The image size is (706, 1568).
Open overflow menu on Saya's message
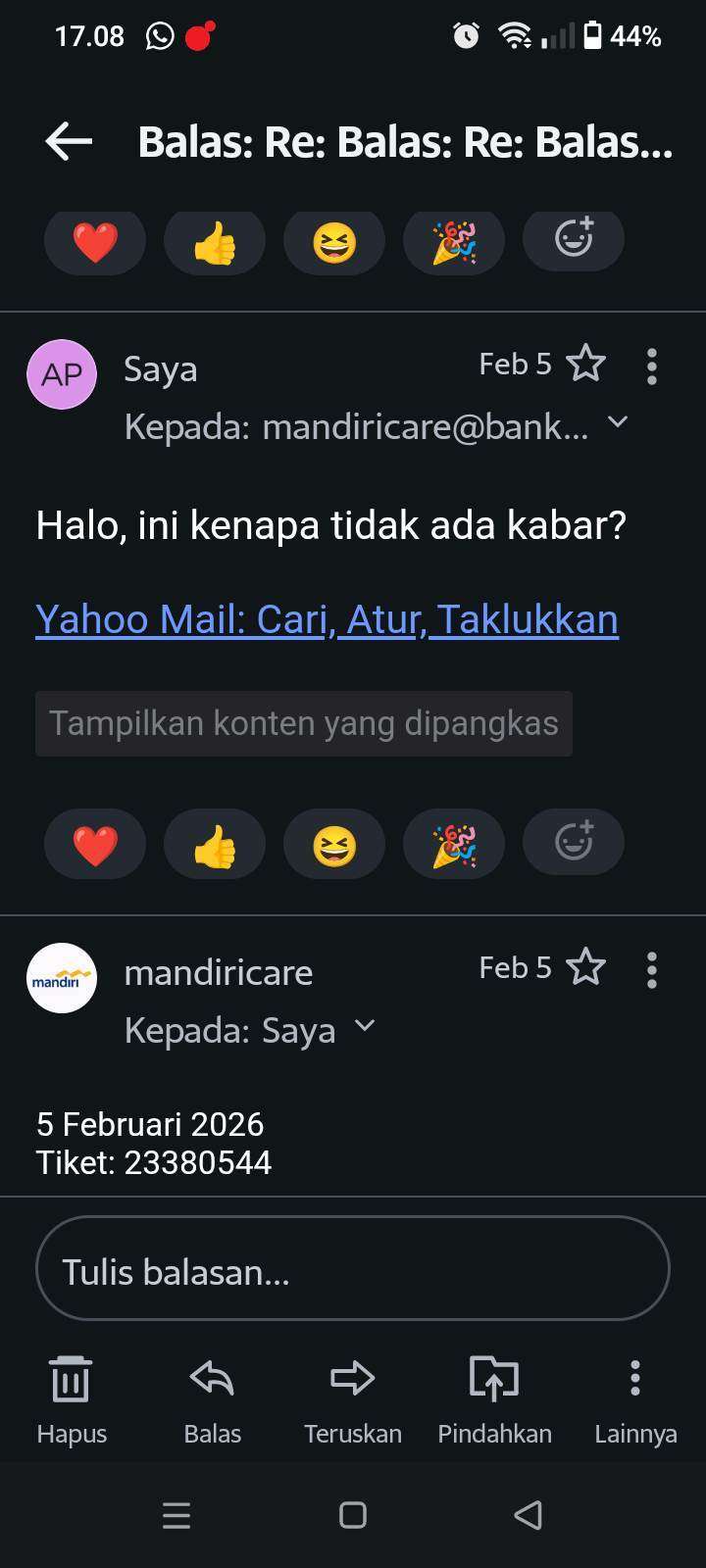(x=652, y=367)
